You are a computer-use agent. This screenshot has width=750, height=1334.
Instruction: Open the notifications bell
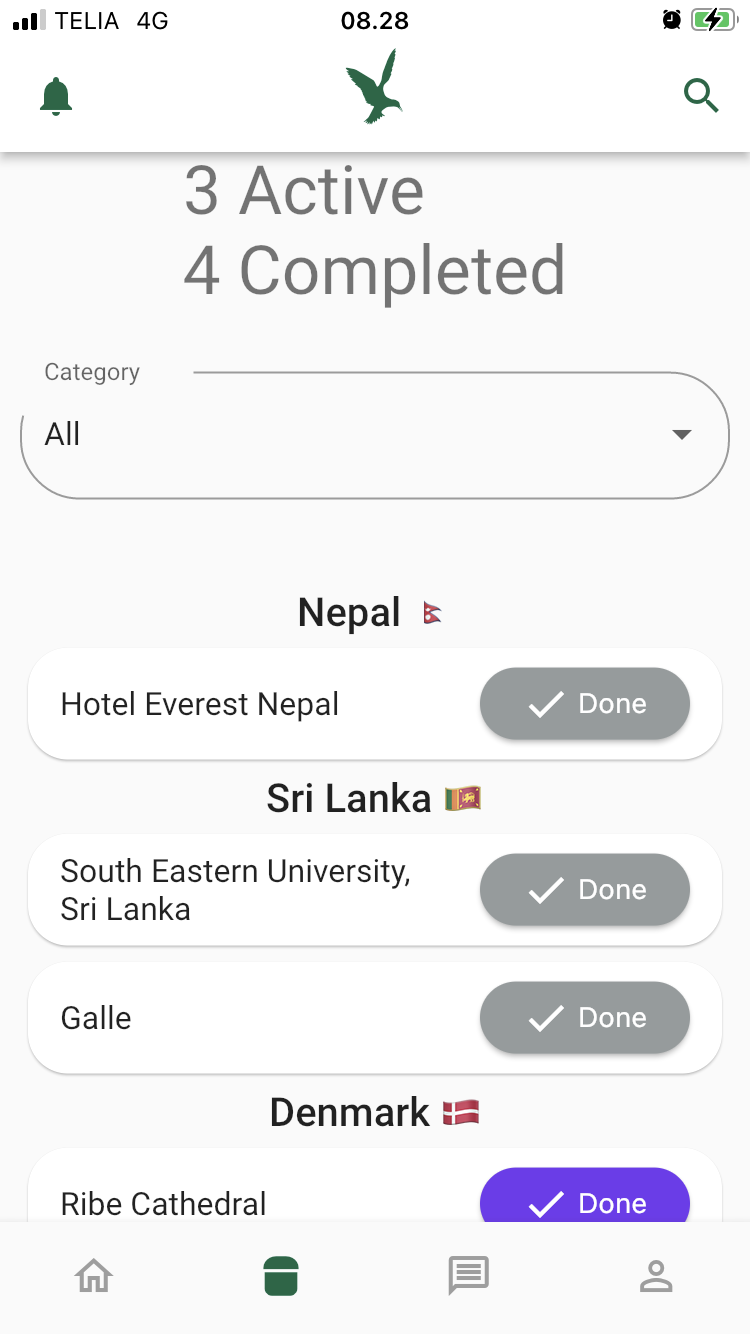[56, 97]
